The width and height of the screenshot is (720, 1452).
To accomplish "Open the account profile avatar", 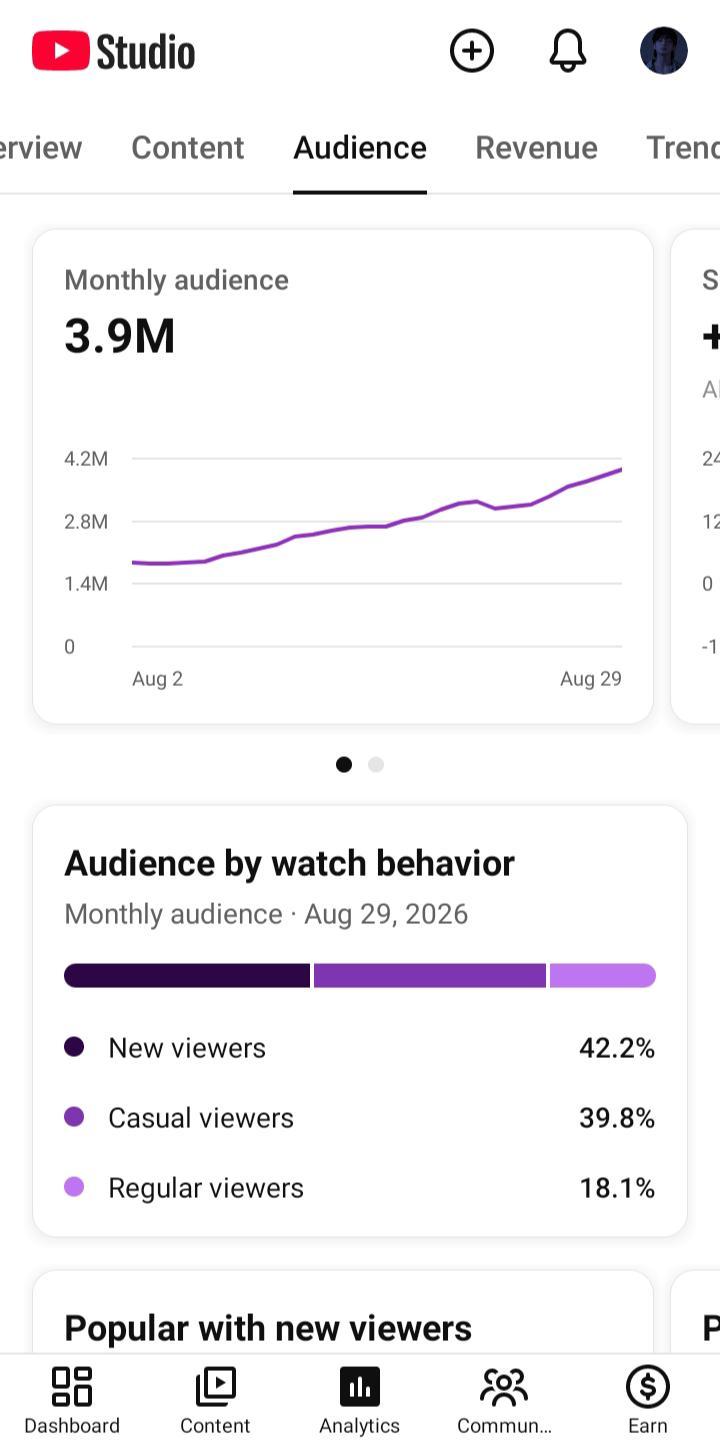I will [664, 51].
